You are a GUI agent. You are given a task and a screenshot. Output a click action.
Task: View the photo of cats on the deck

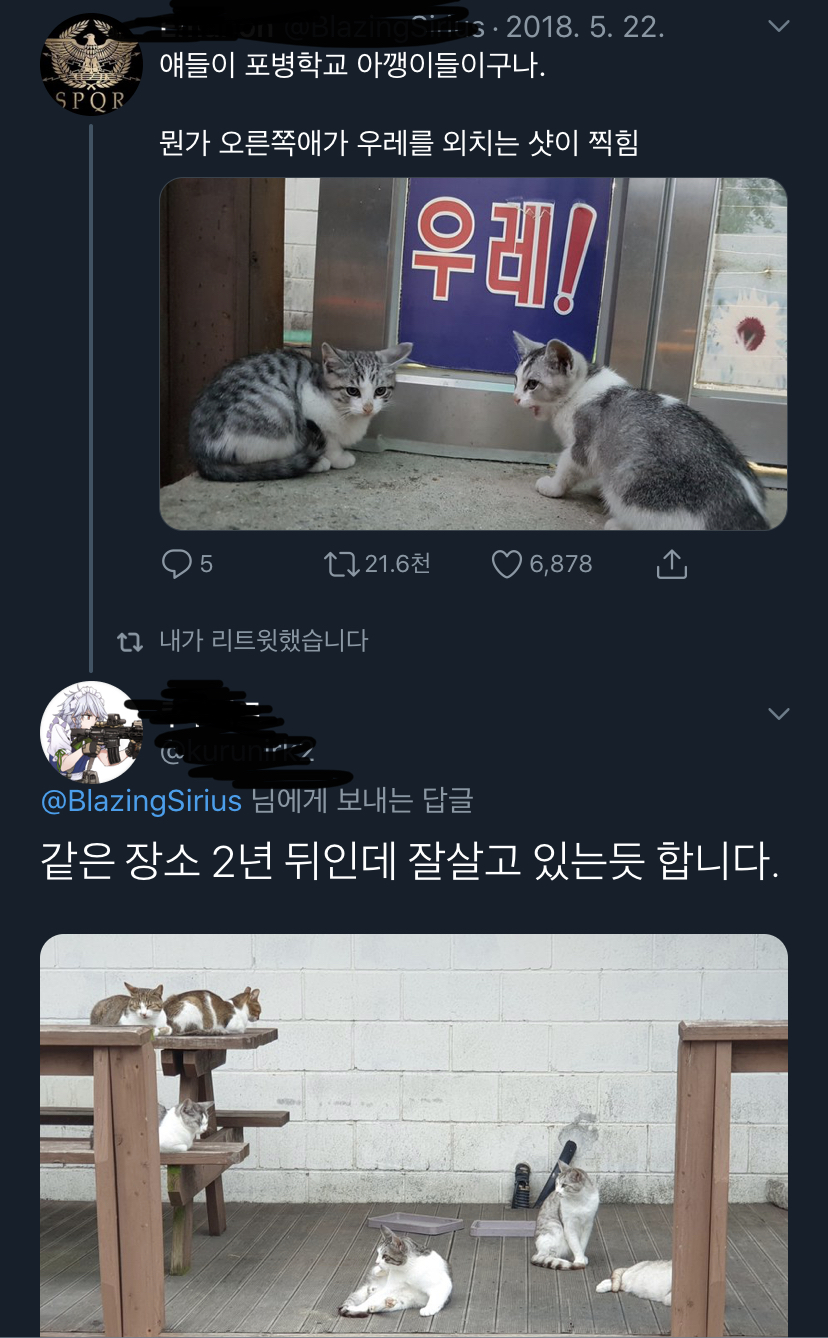pyautogui.click(x=413, y=1135)
